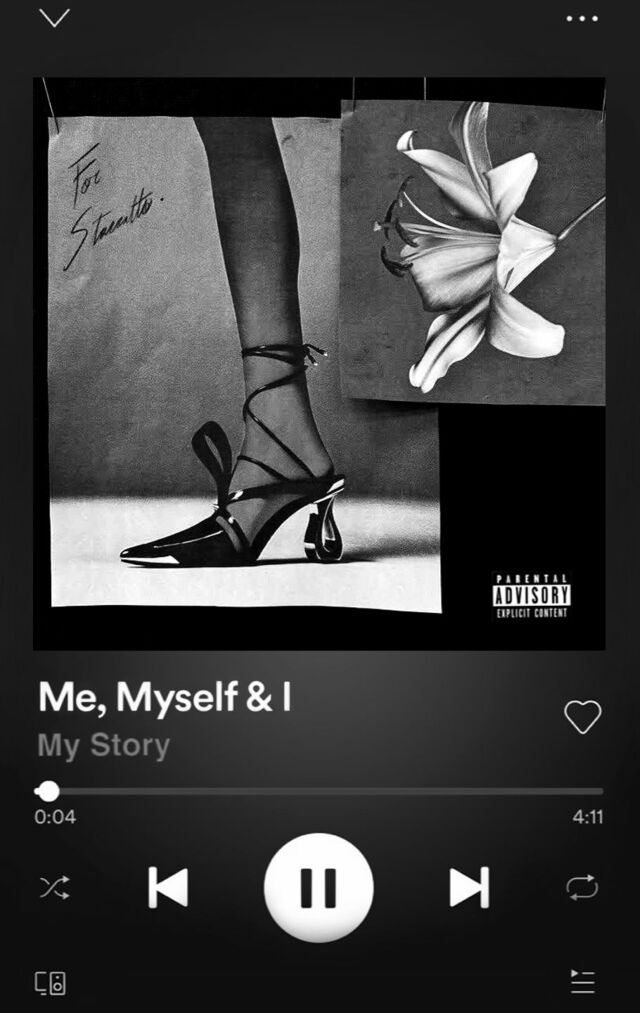640x1013 pixels.
Task: Skip to the previous track
Action: (168, 887)
